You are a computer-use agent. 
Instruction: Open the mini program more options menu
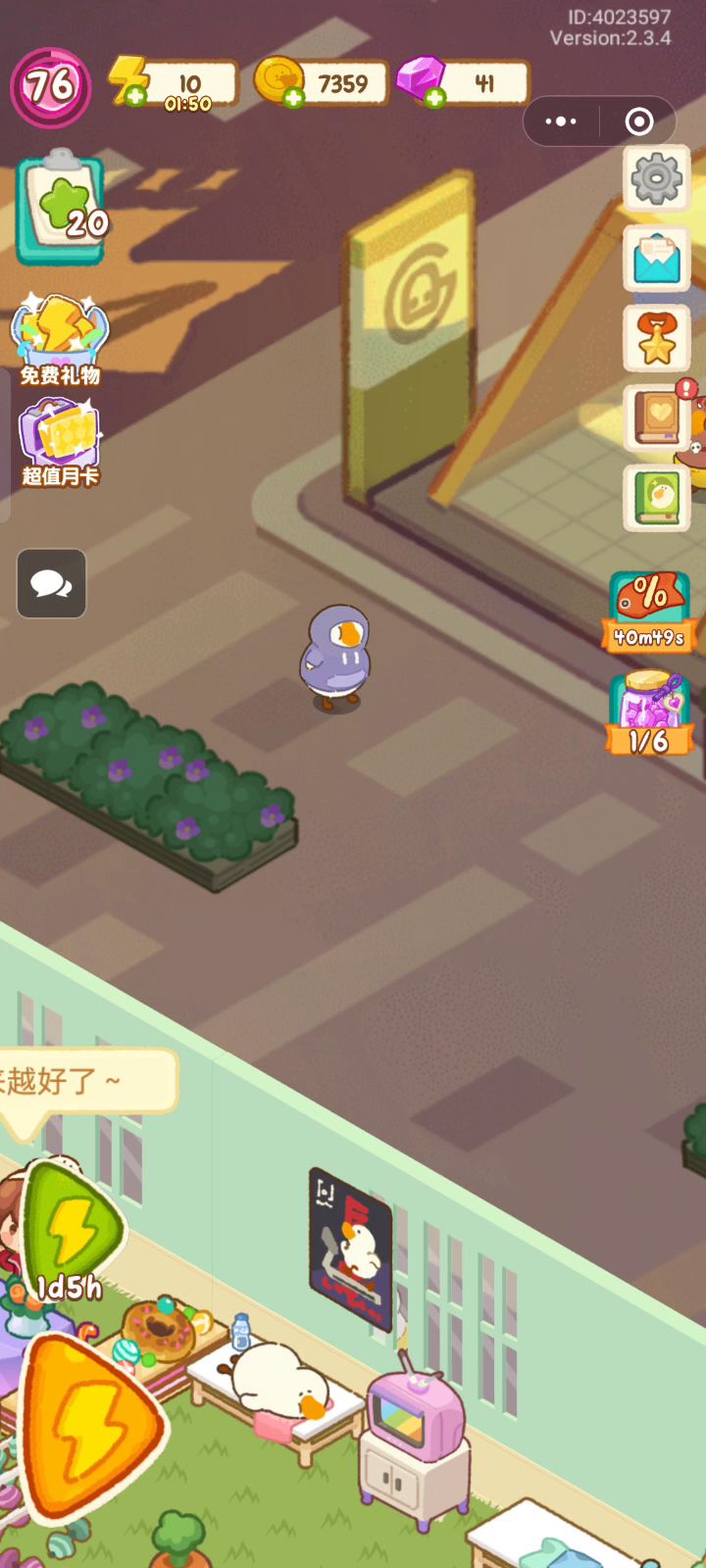pyautogui.click(x=561, y=122)
